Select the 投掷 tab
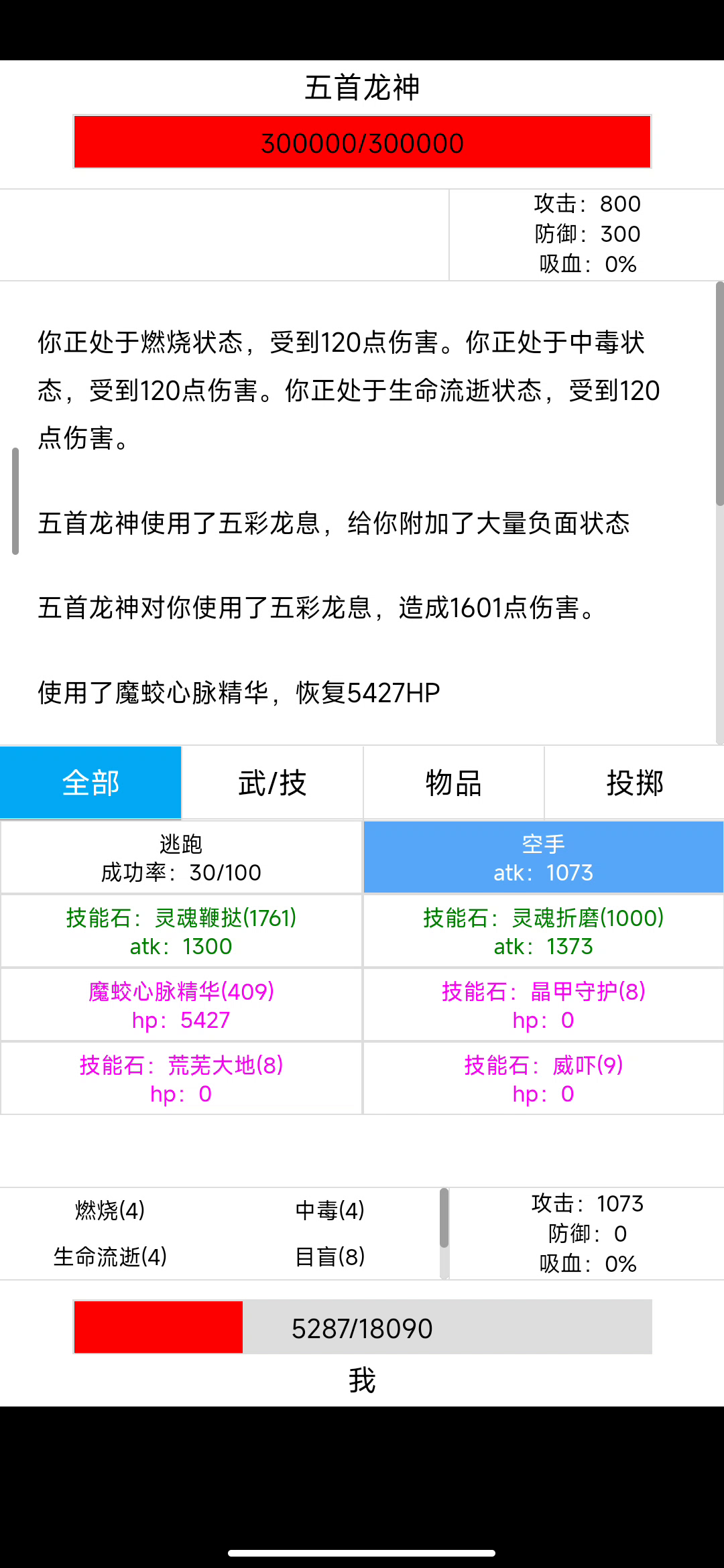The height and width of the screenshot is (1568, 724). pos(635,783)
